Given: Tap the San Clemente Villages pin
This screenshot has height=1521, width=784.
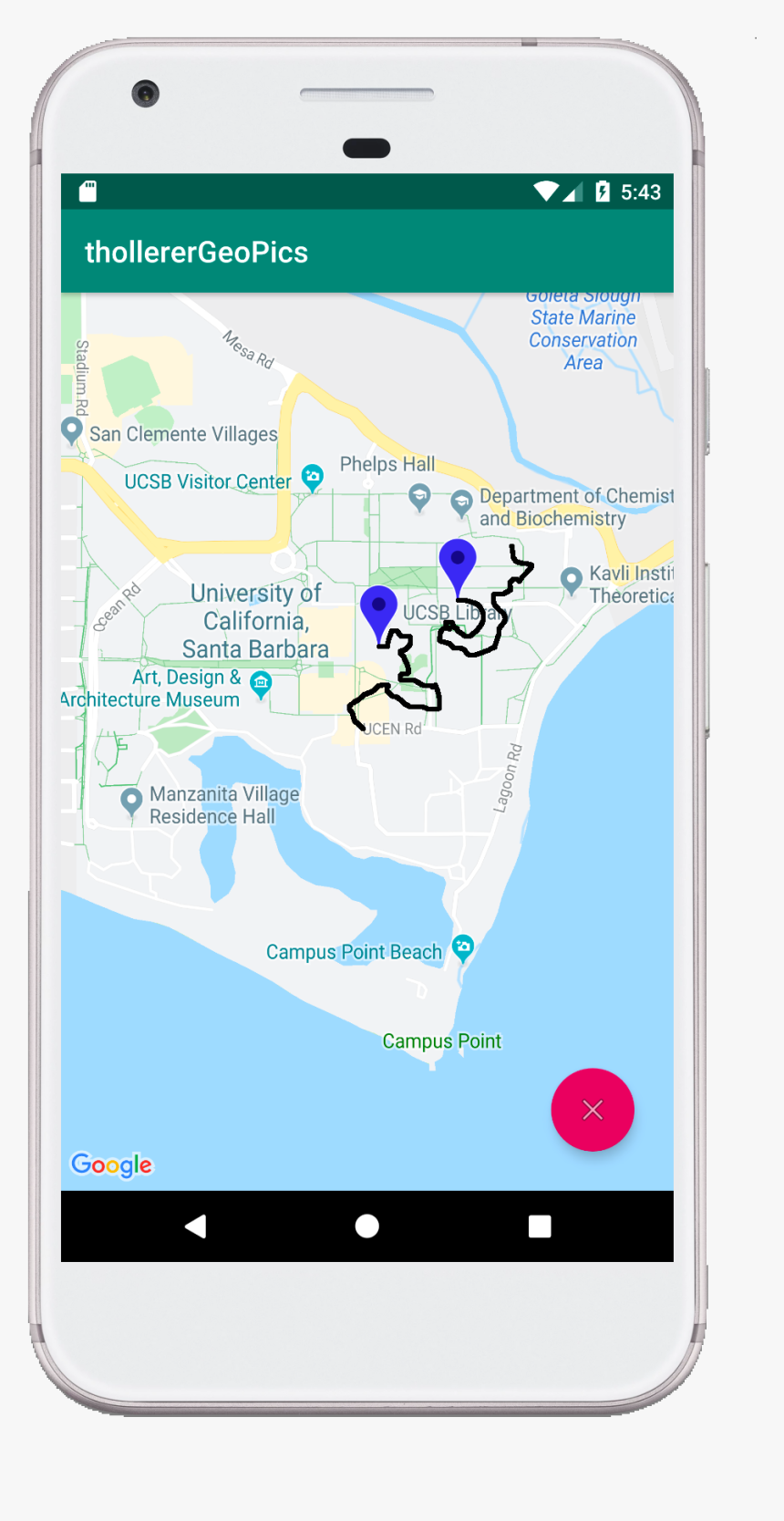Looking at the screenshot, I should coord(72,429).
